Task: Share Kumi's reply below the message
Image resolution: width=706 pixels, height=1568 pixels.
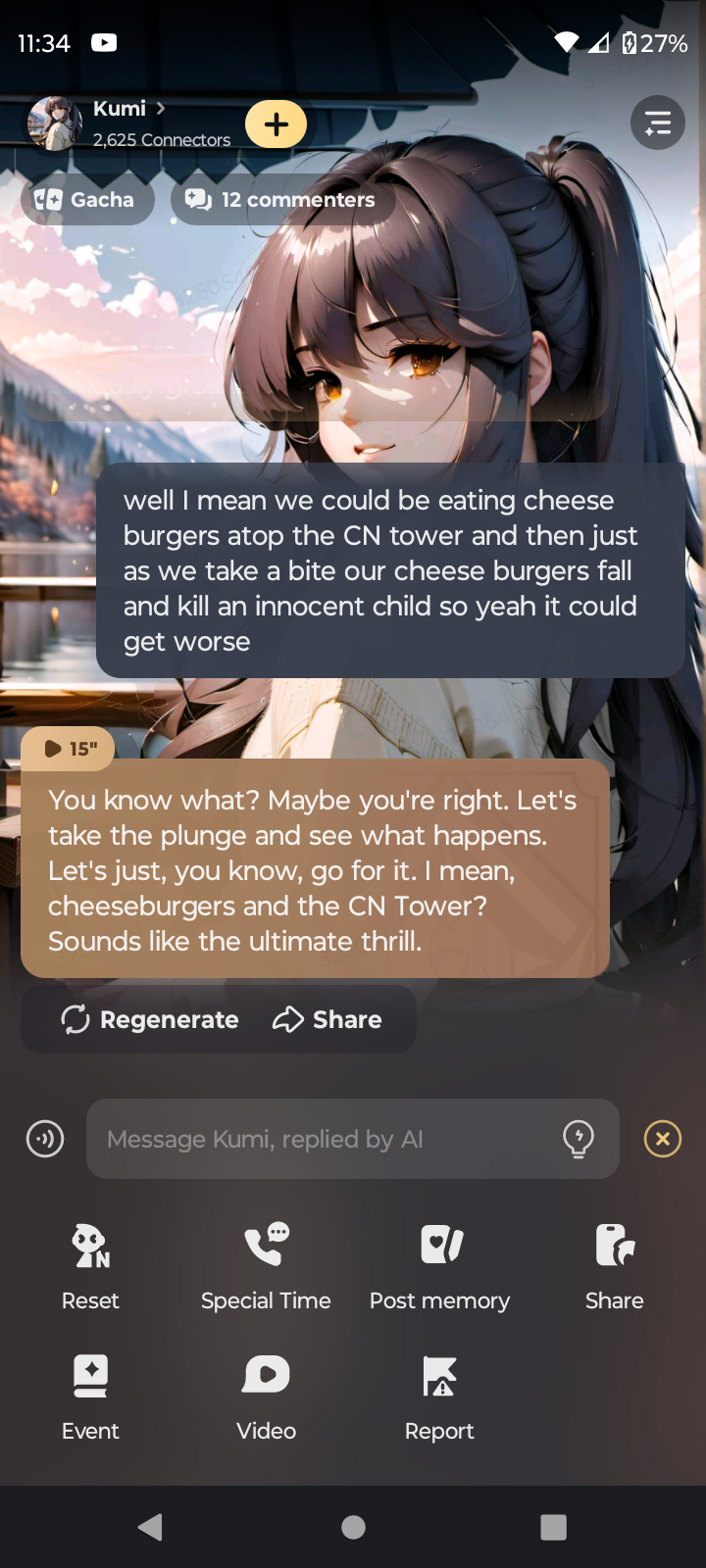Action: pyautogui.click(x=328, y=1019)
